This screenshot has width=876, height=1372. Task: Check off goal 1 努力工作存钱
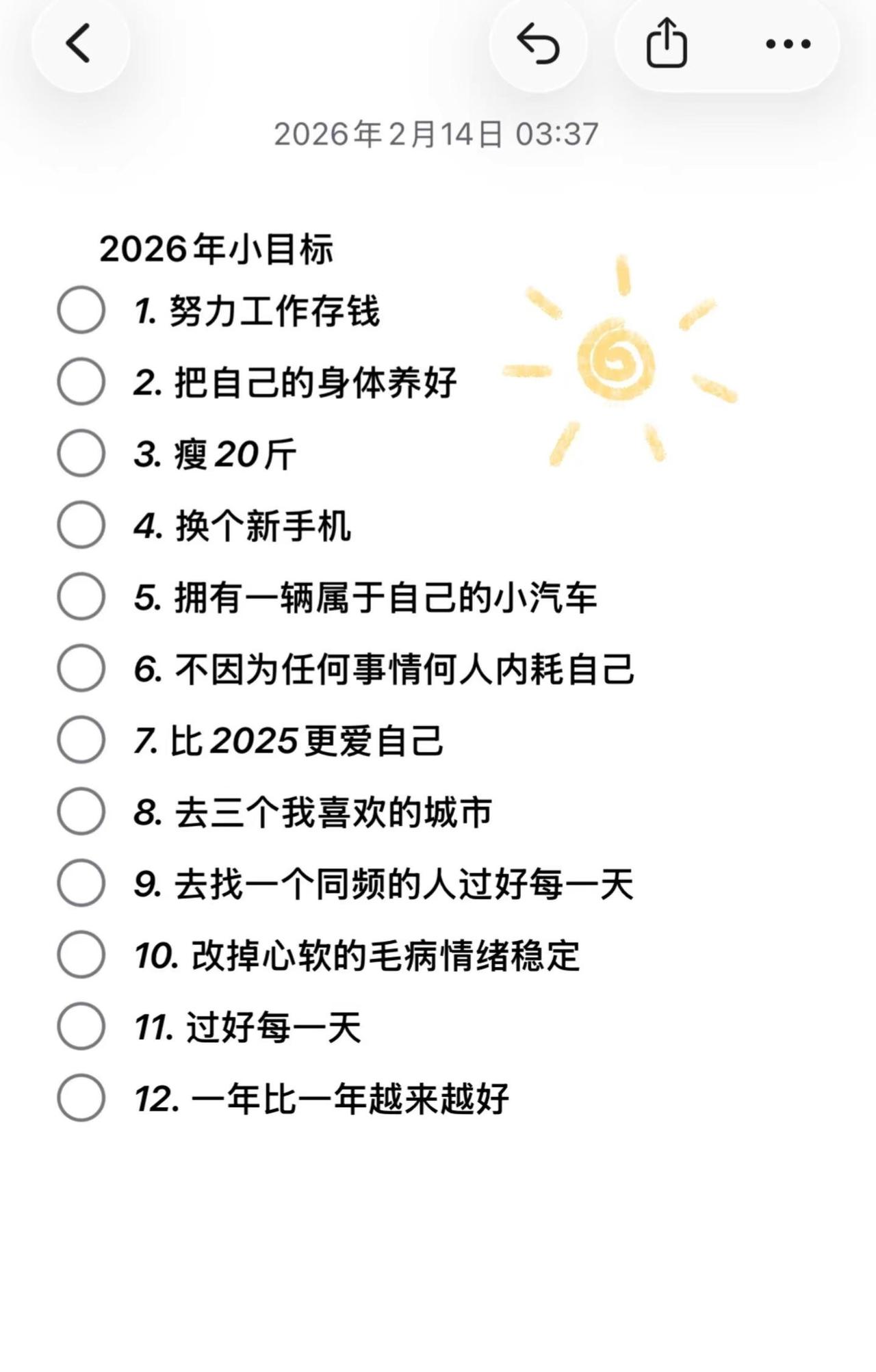click(x=81, y=309)
